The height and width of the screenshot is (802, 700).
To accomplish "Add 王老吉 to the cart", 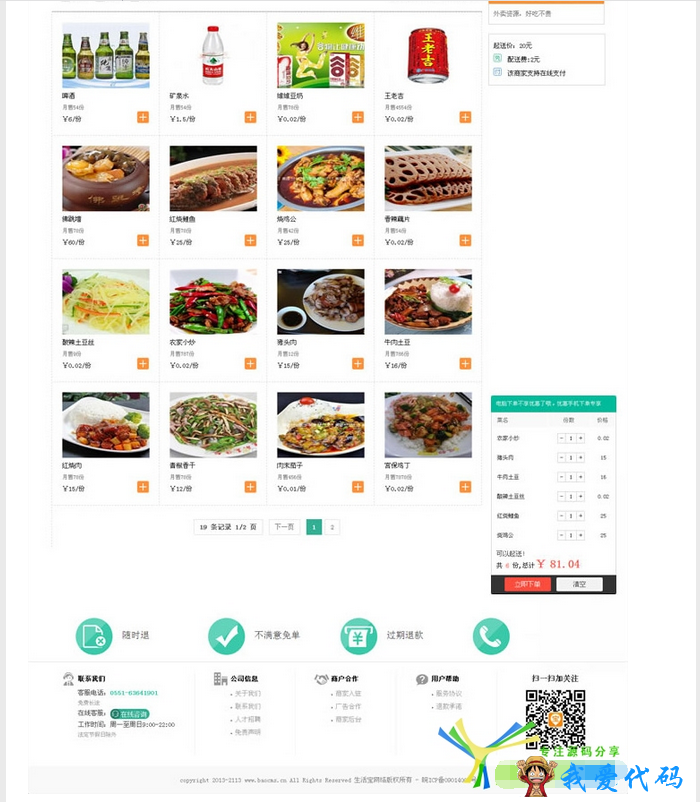I will 465,117.
